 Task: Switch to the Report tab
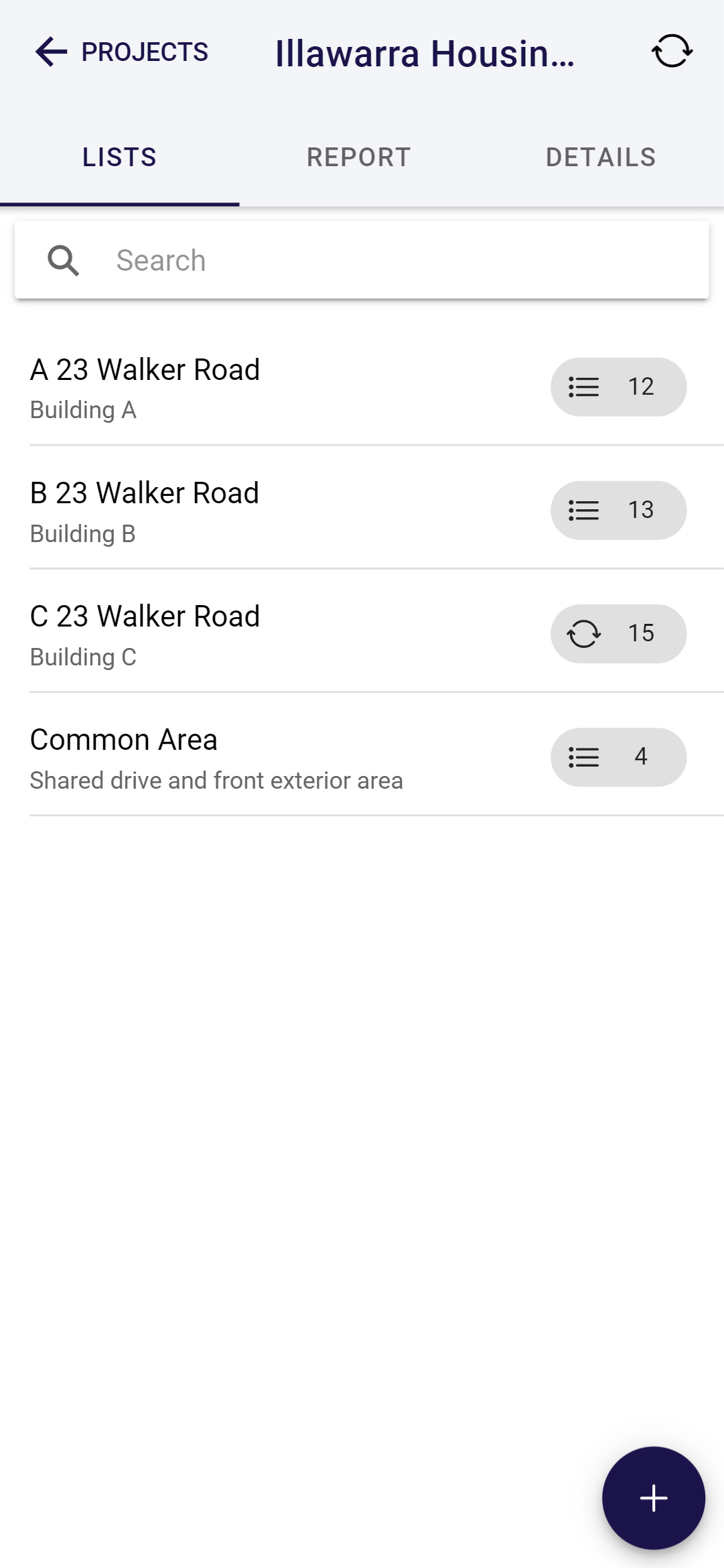[x=359, y=157]
